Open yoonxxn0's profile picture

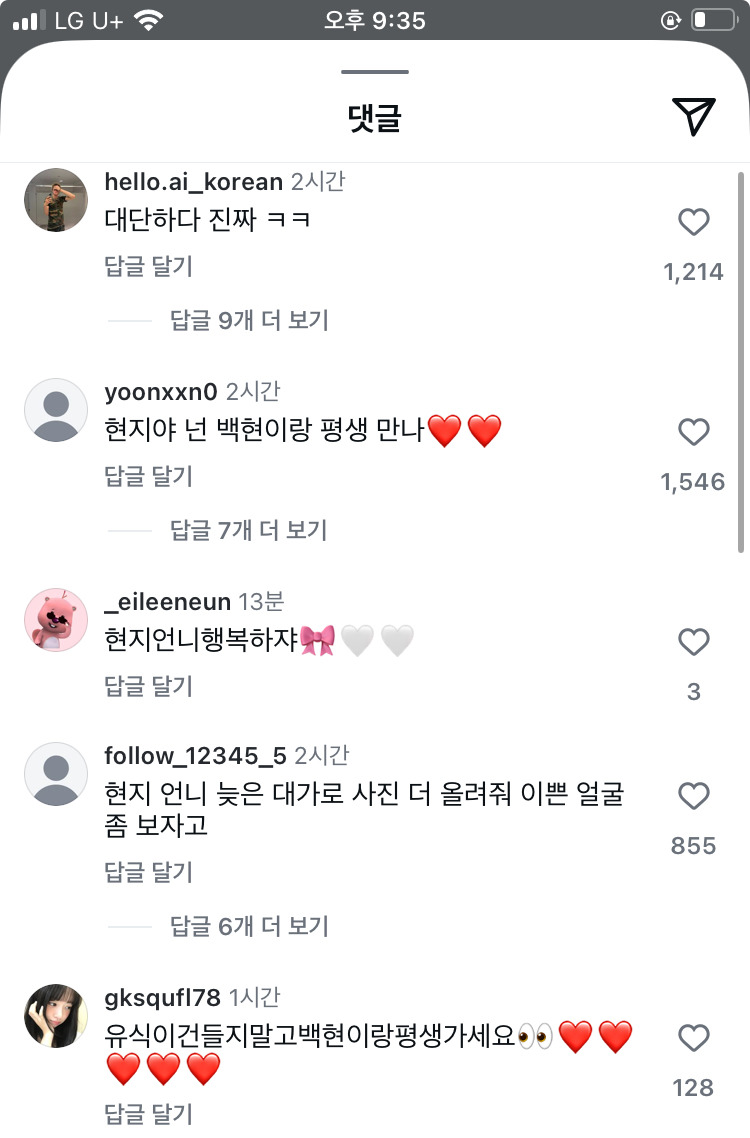[x=56, y=410]
